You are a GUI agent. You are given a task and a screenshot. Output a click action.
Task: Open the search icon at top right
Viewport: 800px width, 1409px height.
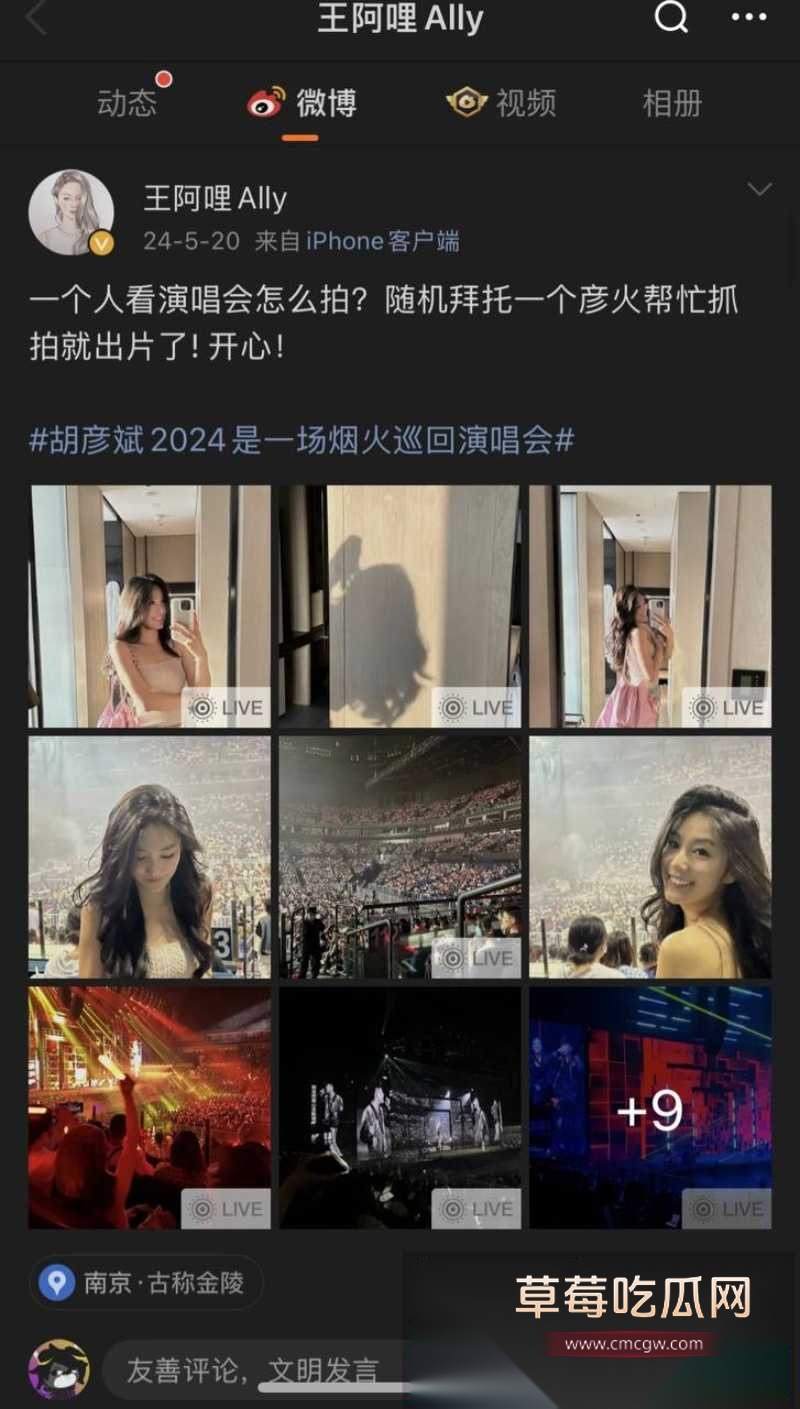click(670, 19)
